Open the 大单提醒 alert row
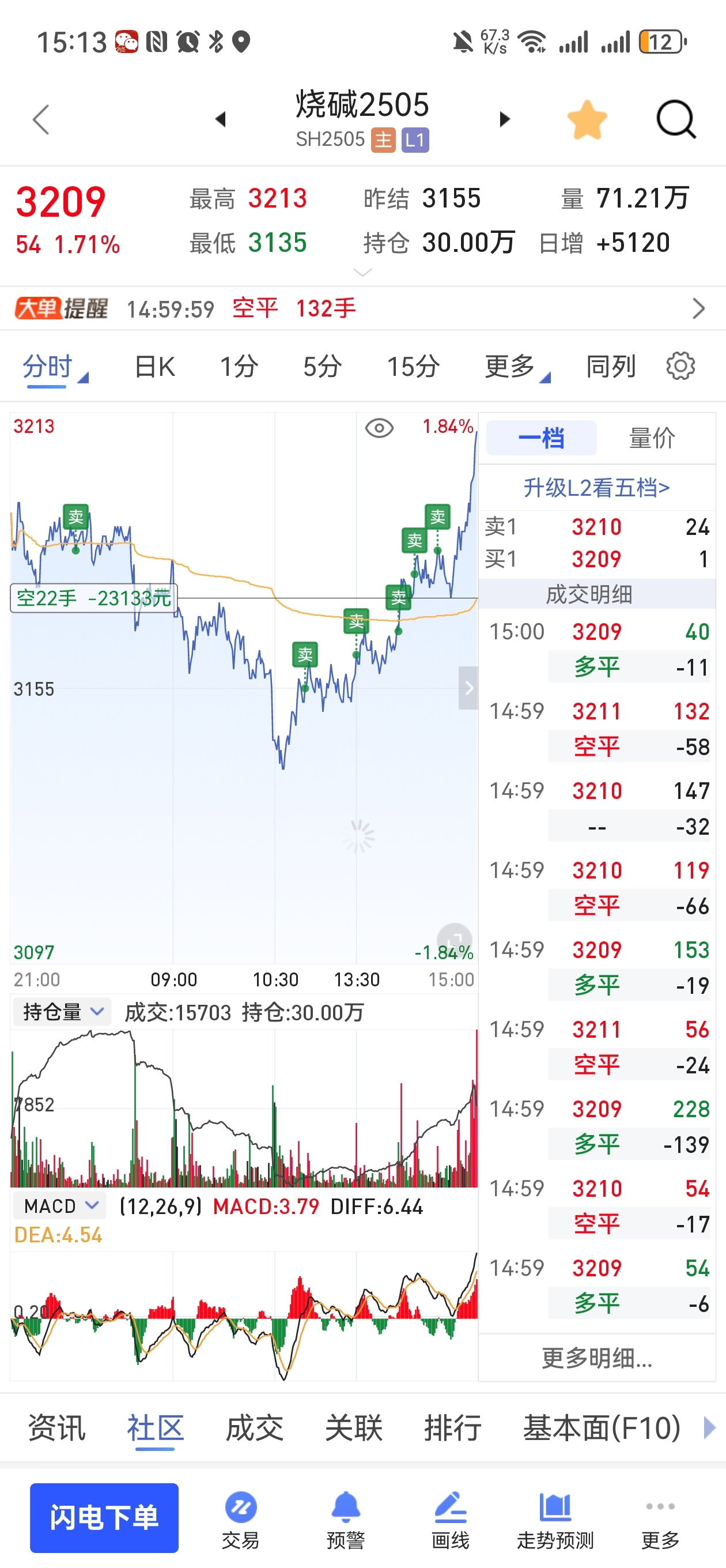The width and height of the screenshot is (726, 1568). click(362, 308)
